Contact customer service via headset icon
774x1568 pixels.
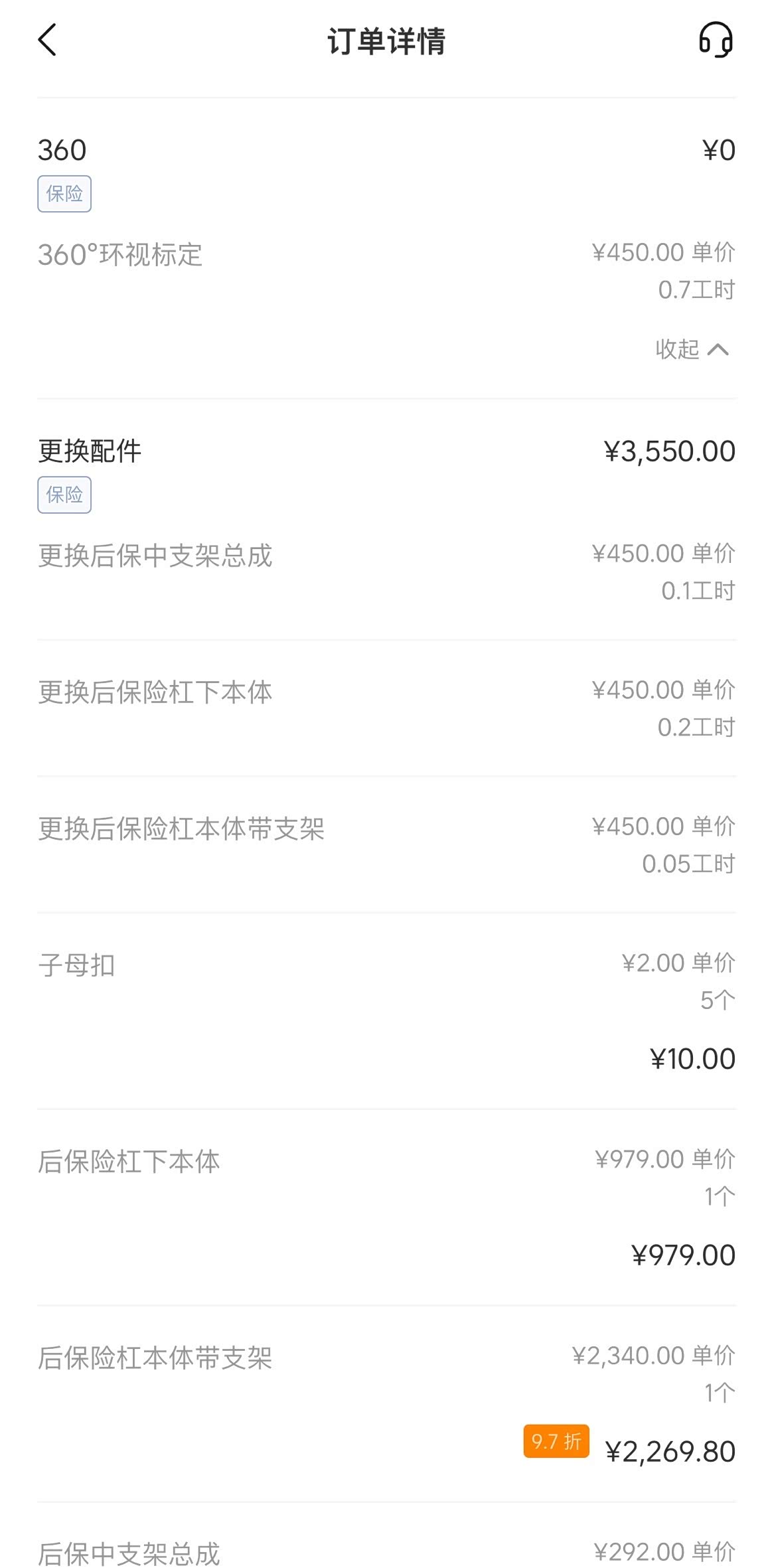click(x=716, y=40)
